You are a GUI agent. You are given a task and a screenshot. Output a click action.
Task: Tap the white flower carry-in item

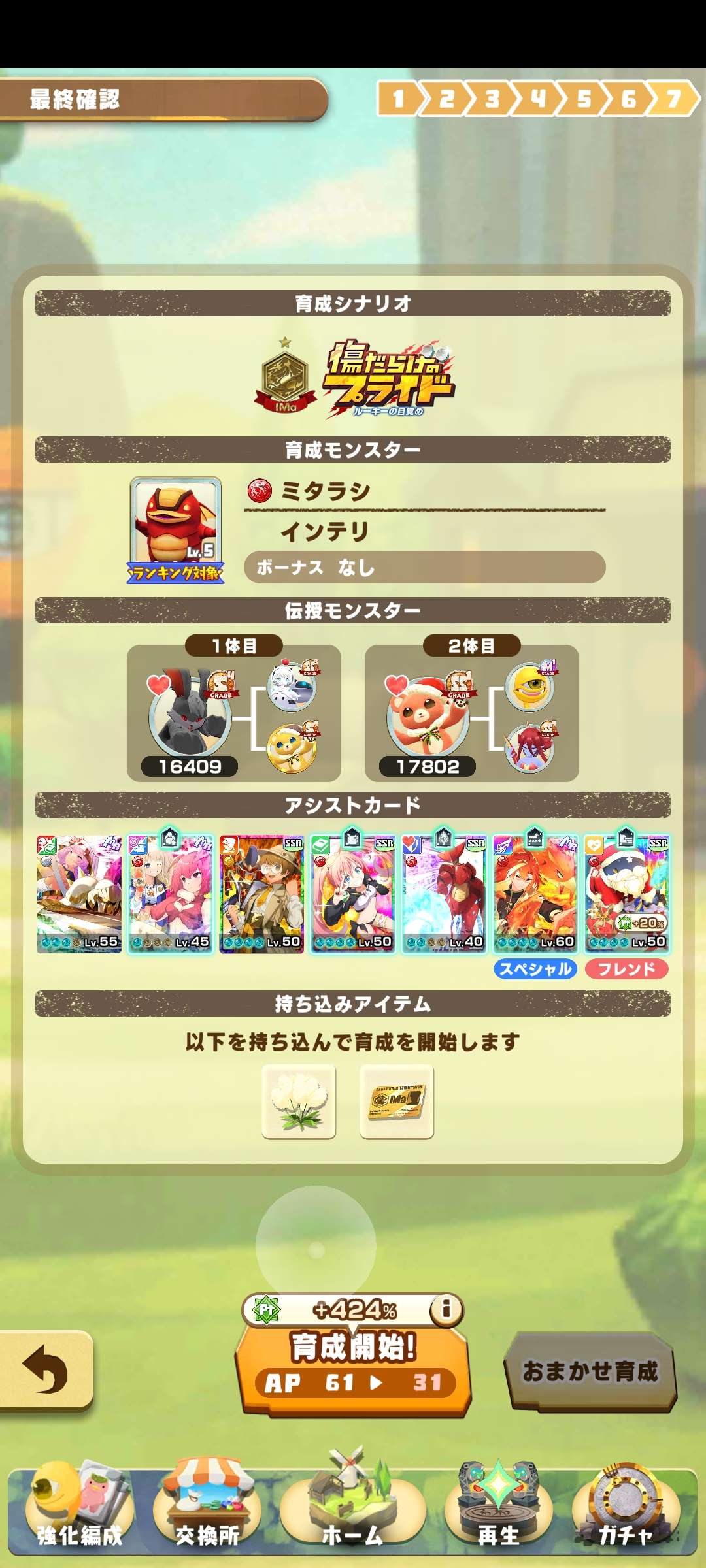click(299, 1102)
